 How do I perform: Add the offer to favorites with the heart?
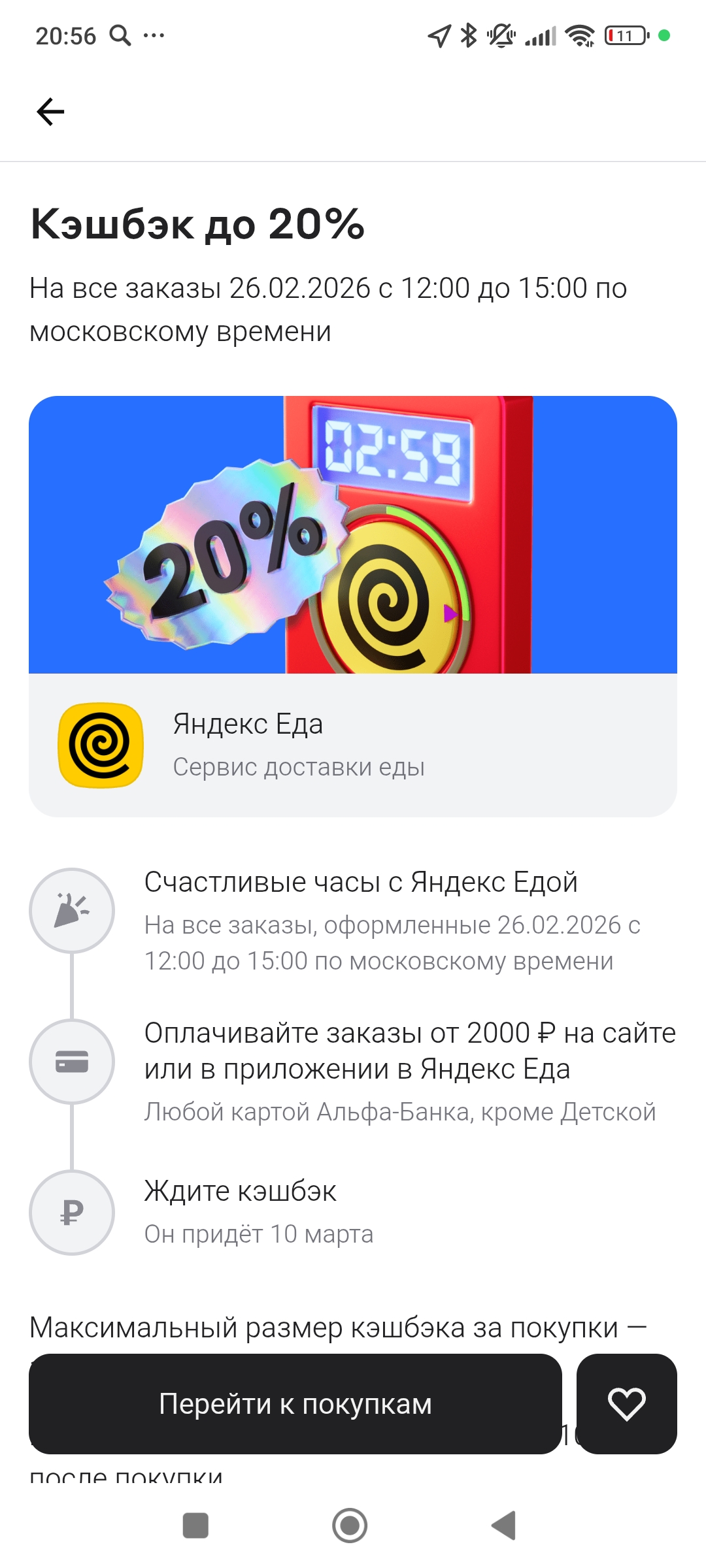(626, 1403)
